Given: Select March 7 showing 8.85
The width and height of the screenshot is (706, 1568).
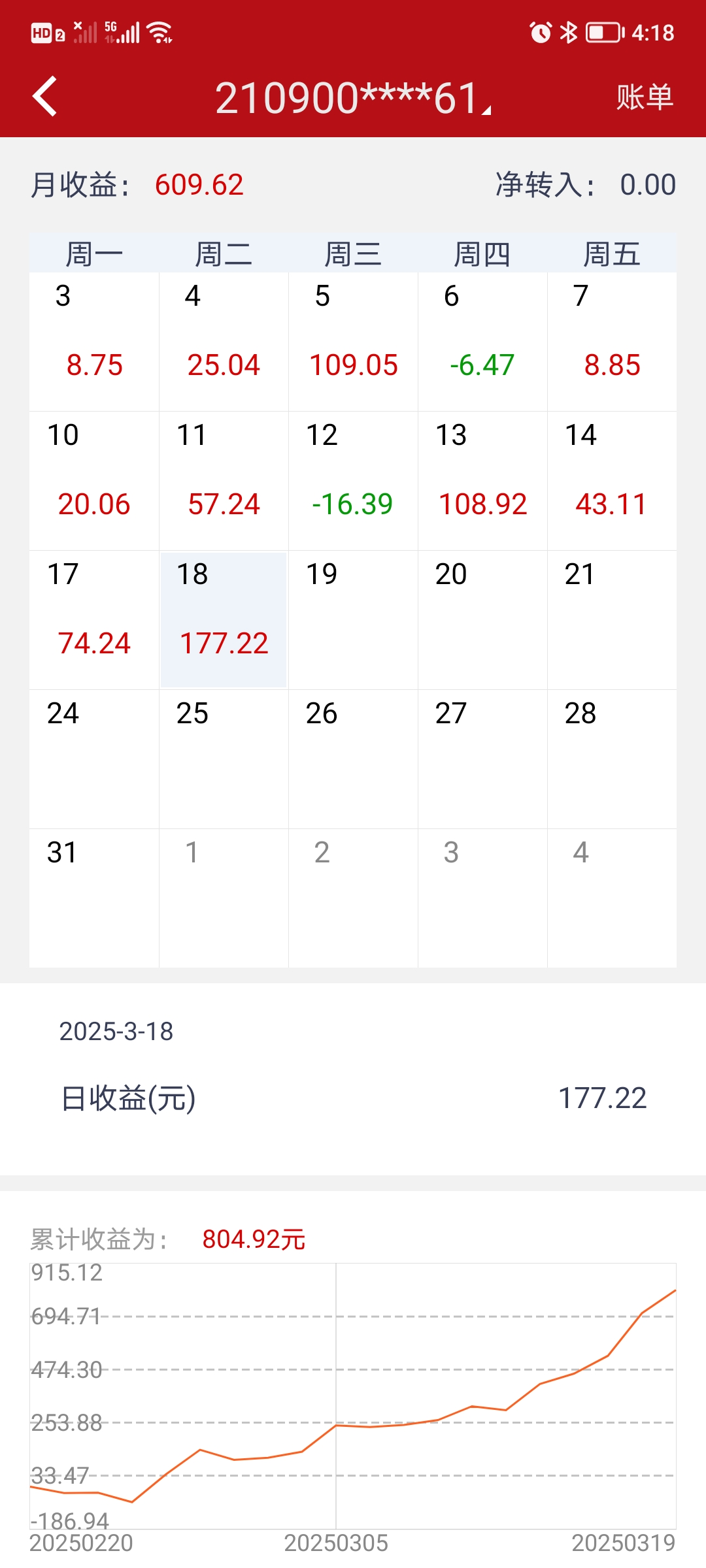Looking at the screenshot, I should (612, 342).
